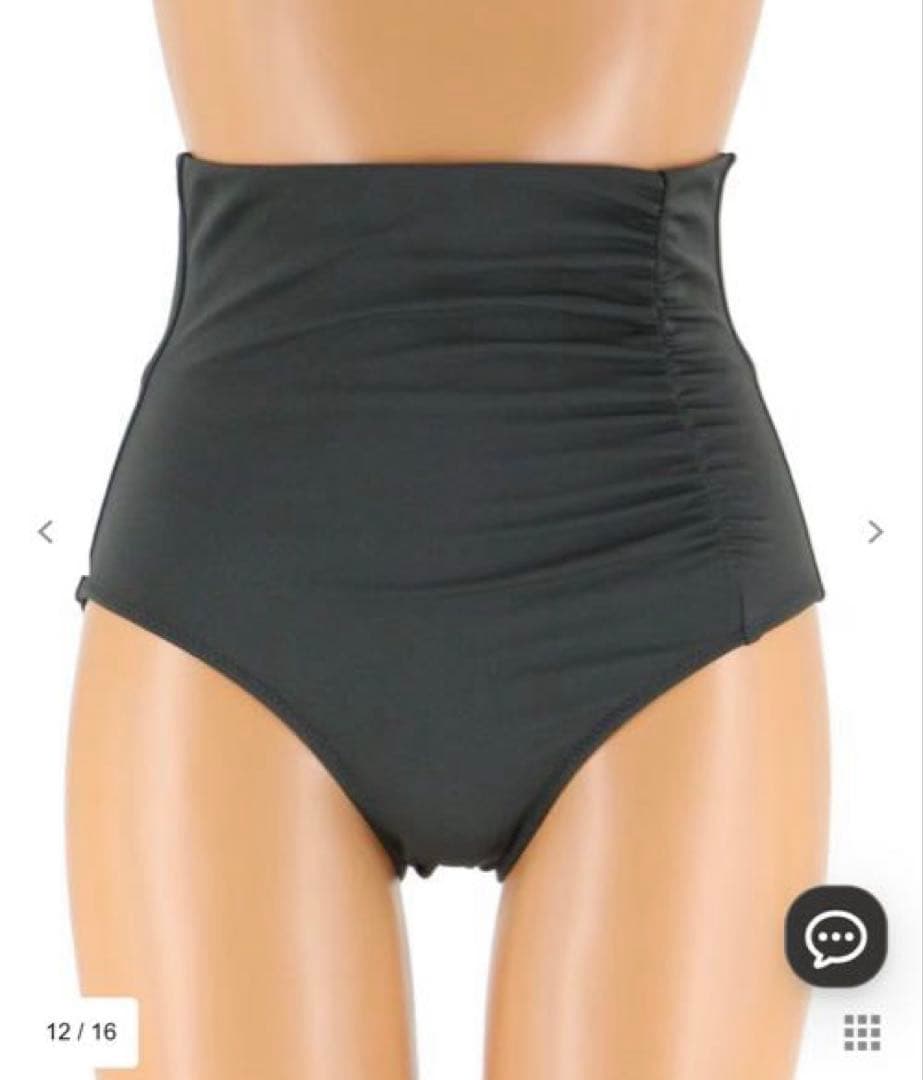The image size is (923, 1080).
Task: Go to the next product image
Action: tap(875, 532)
